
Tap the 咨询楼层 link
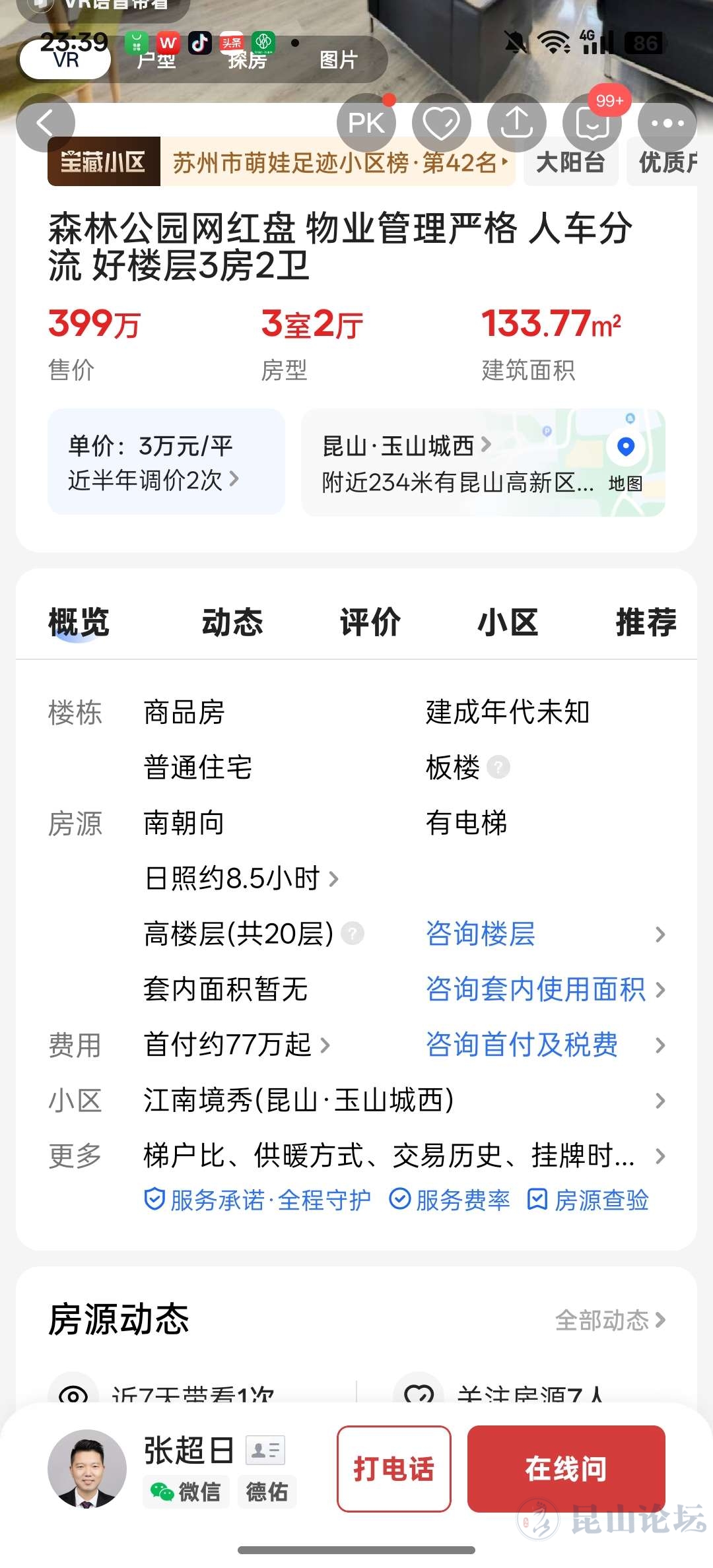click(481, 934)
